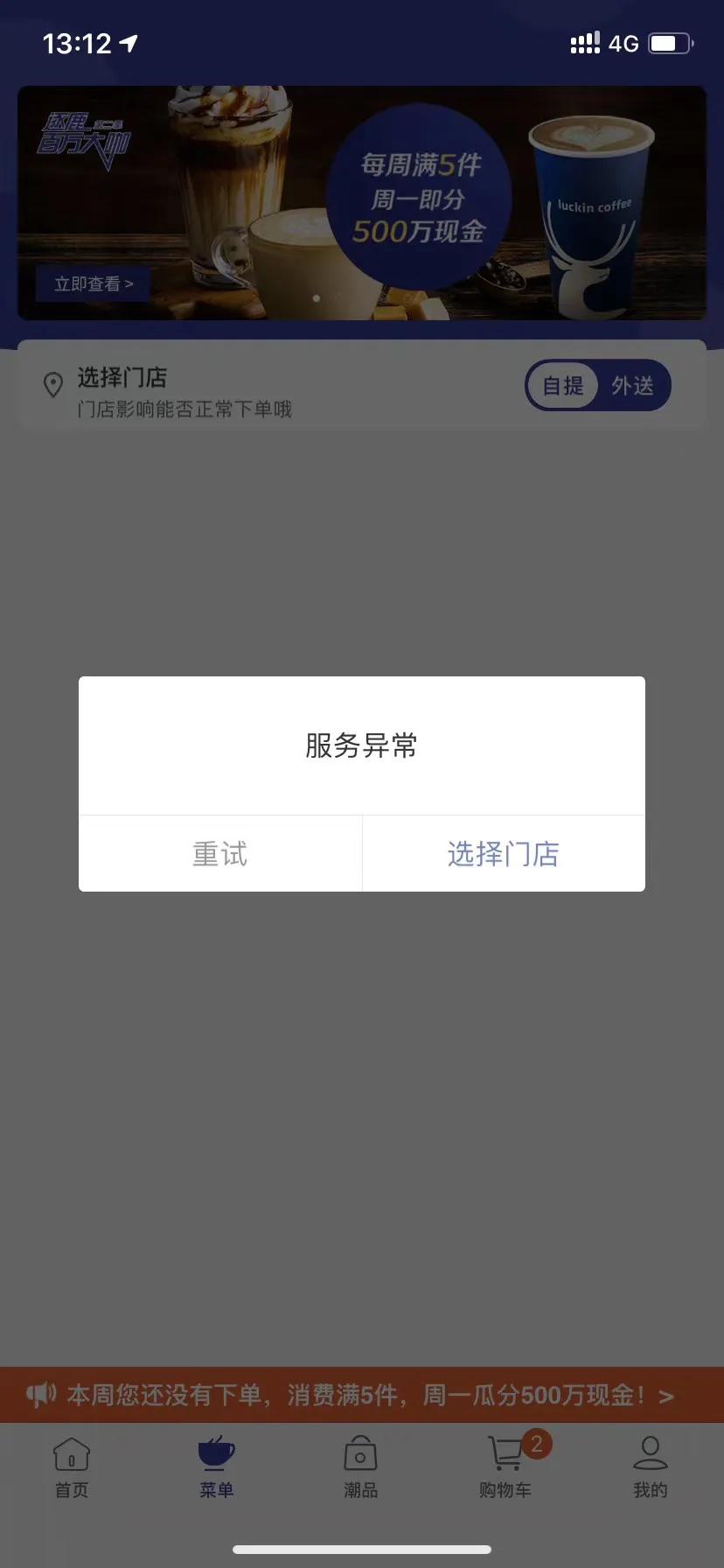Screen dimensions: 724x1568
Task: Select 自提 pickup mode
Action: 562,385
